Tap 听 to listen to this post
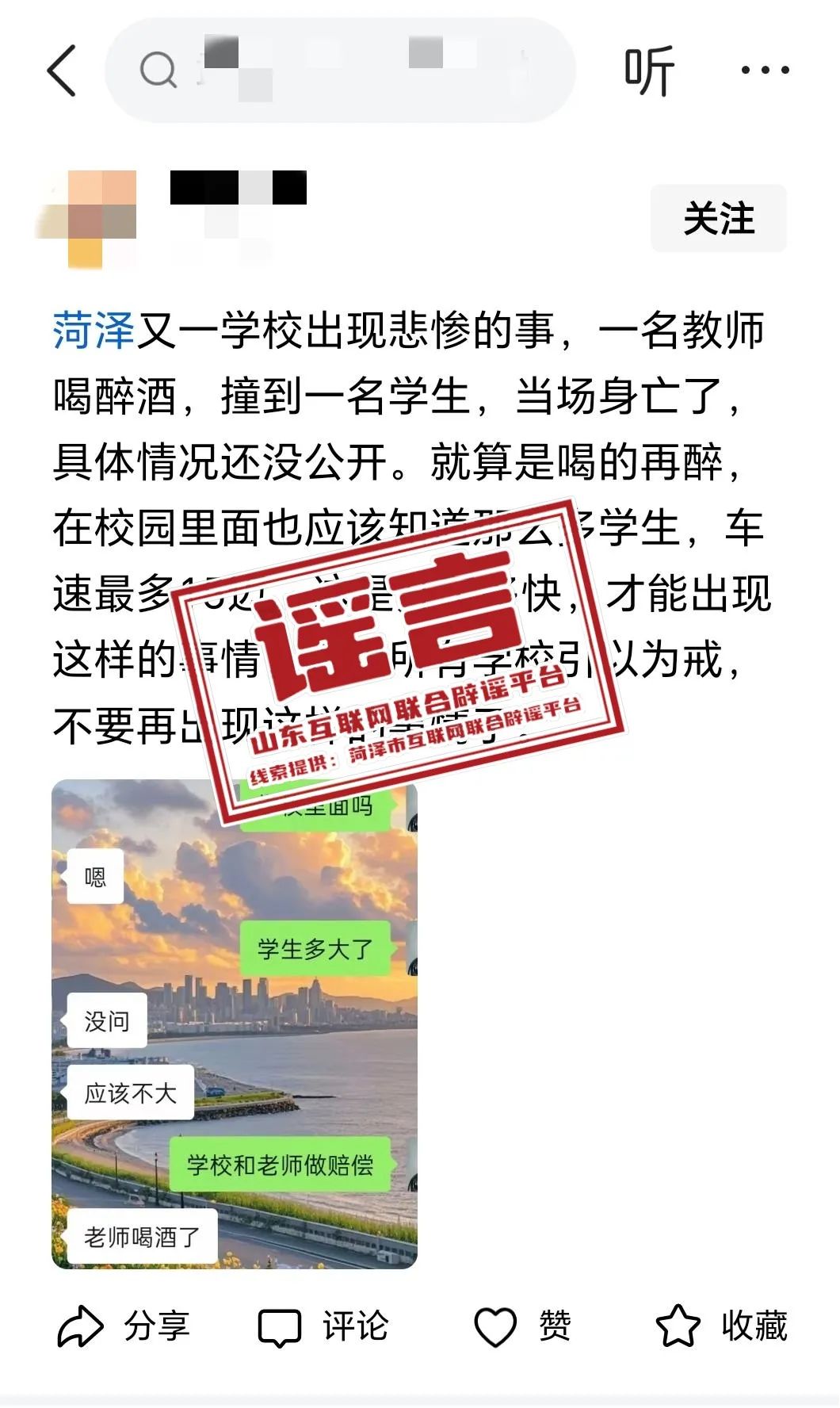This screenshot has height=1408, width=840. tap(649, 71)
